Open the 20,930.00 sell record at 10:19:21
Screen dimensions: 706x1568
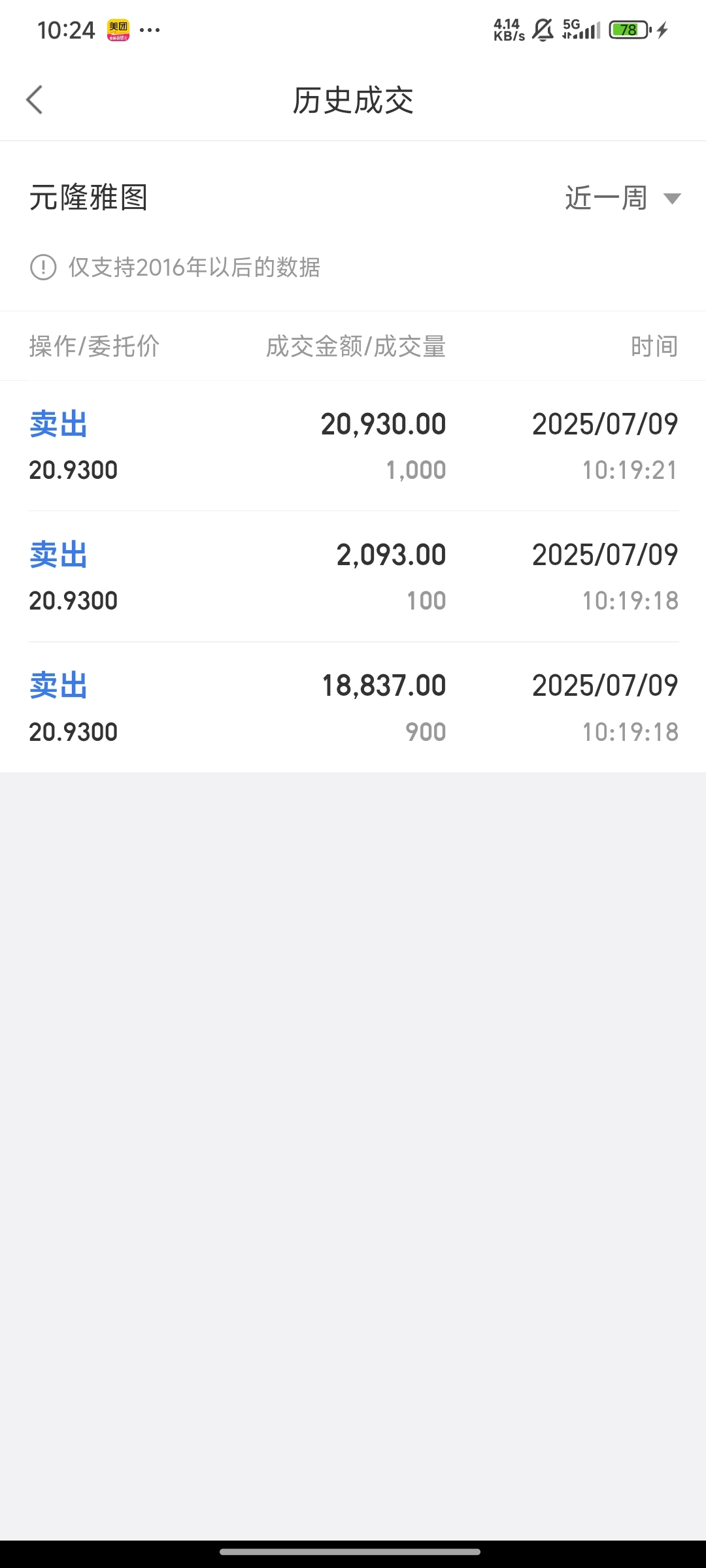pos(353,446)
